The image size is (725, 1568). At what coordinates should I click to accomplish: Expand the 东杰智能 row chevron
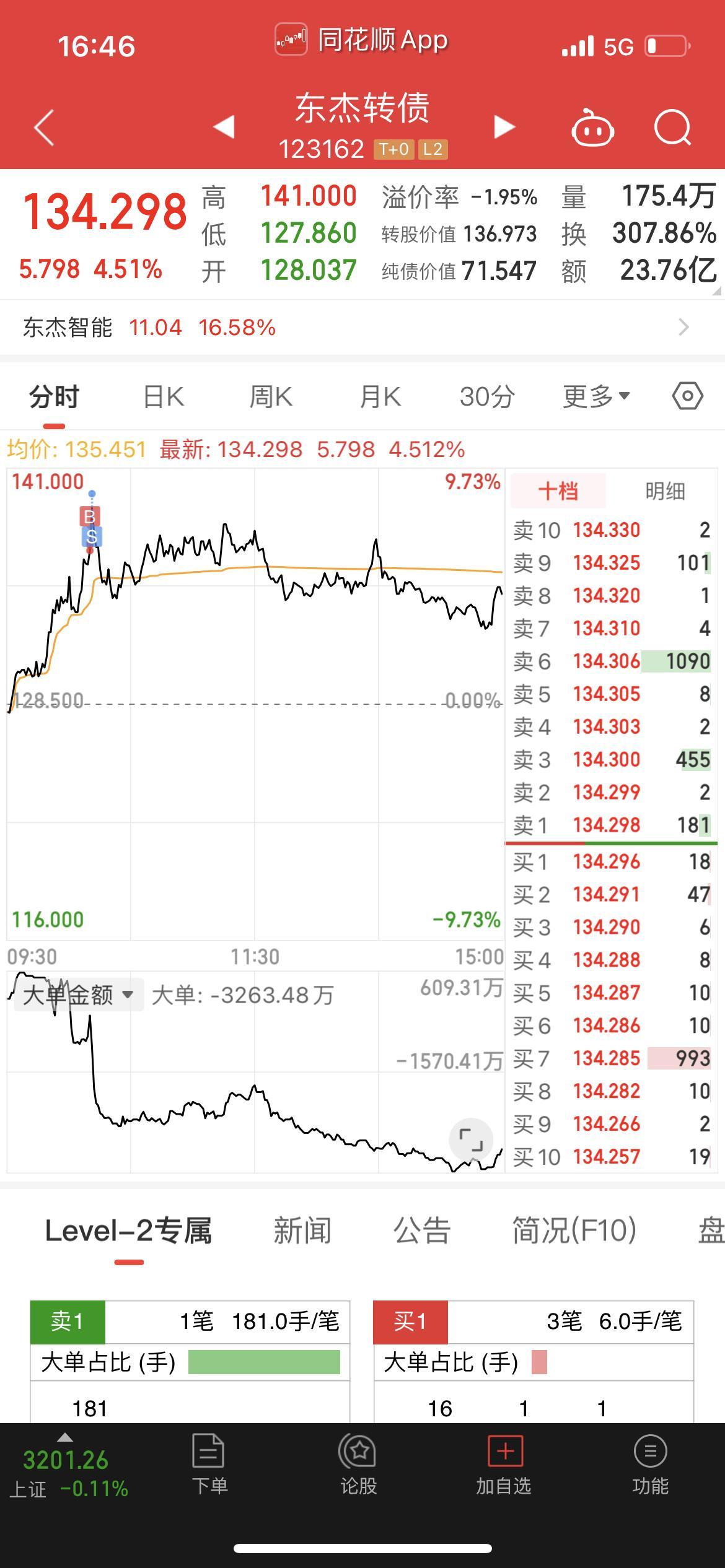coord(685,327)
